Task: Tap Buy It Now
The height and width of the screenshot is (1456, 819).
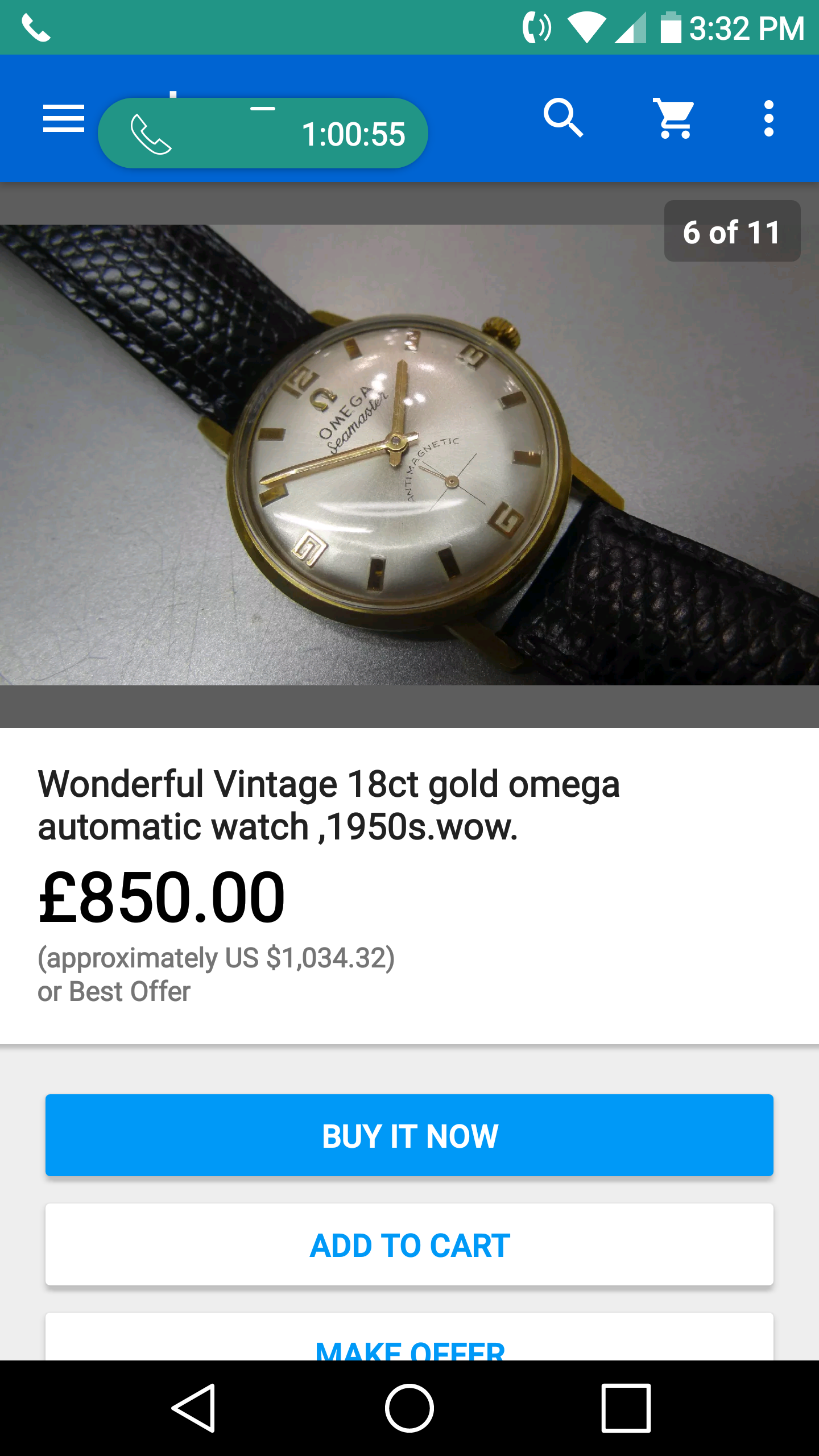Action: [x=409, y=1135]
